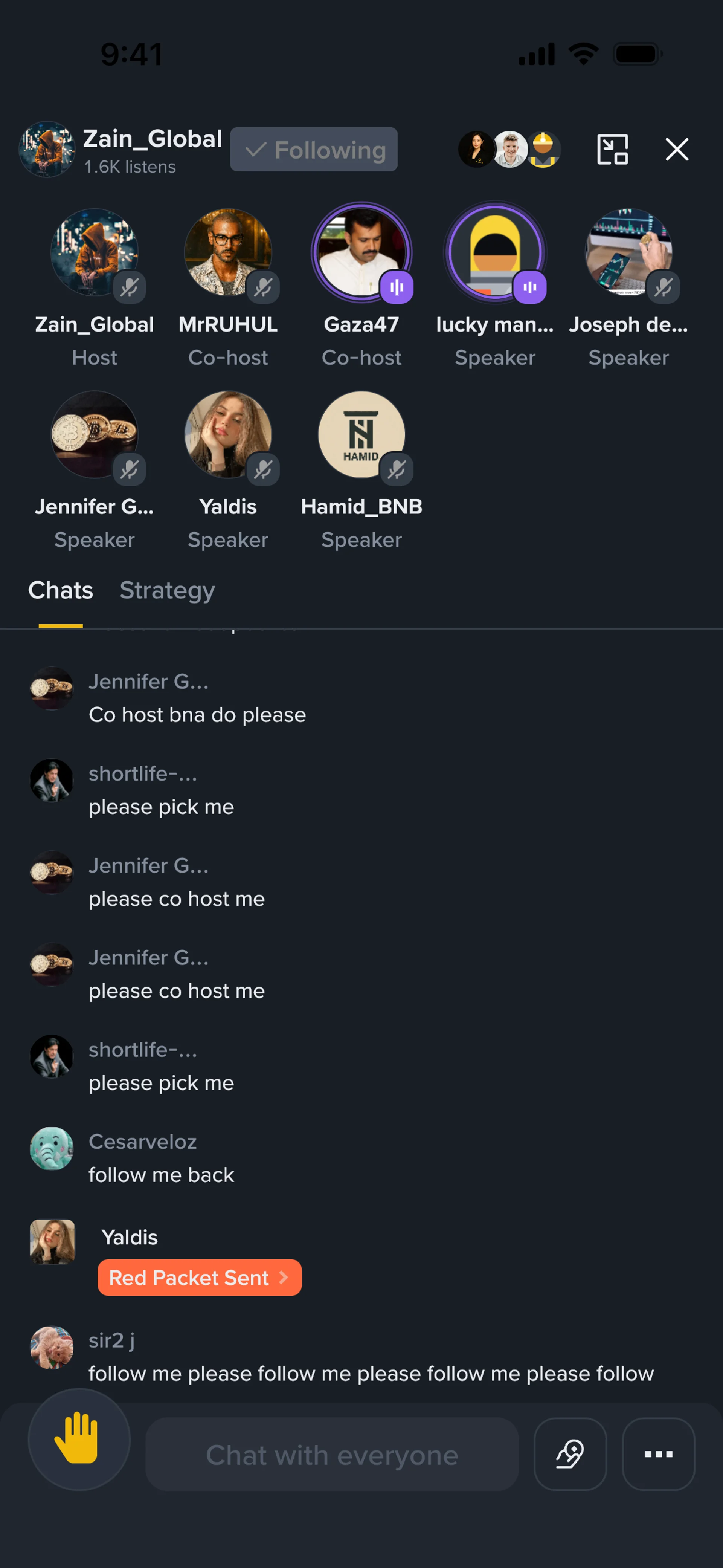
Task: Open speaker Hamid_BNB's profile
Action: pyautogui.click(x=361, y=435)
